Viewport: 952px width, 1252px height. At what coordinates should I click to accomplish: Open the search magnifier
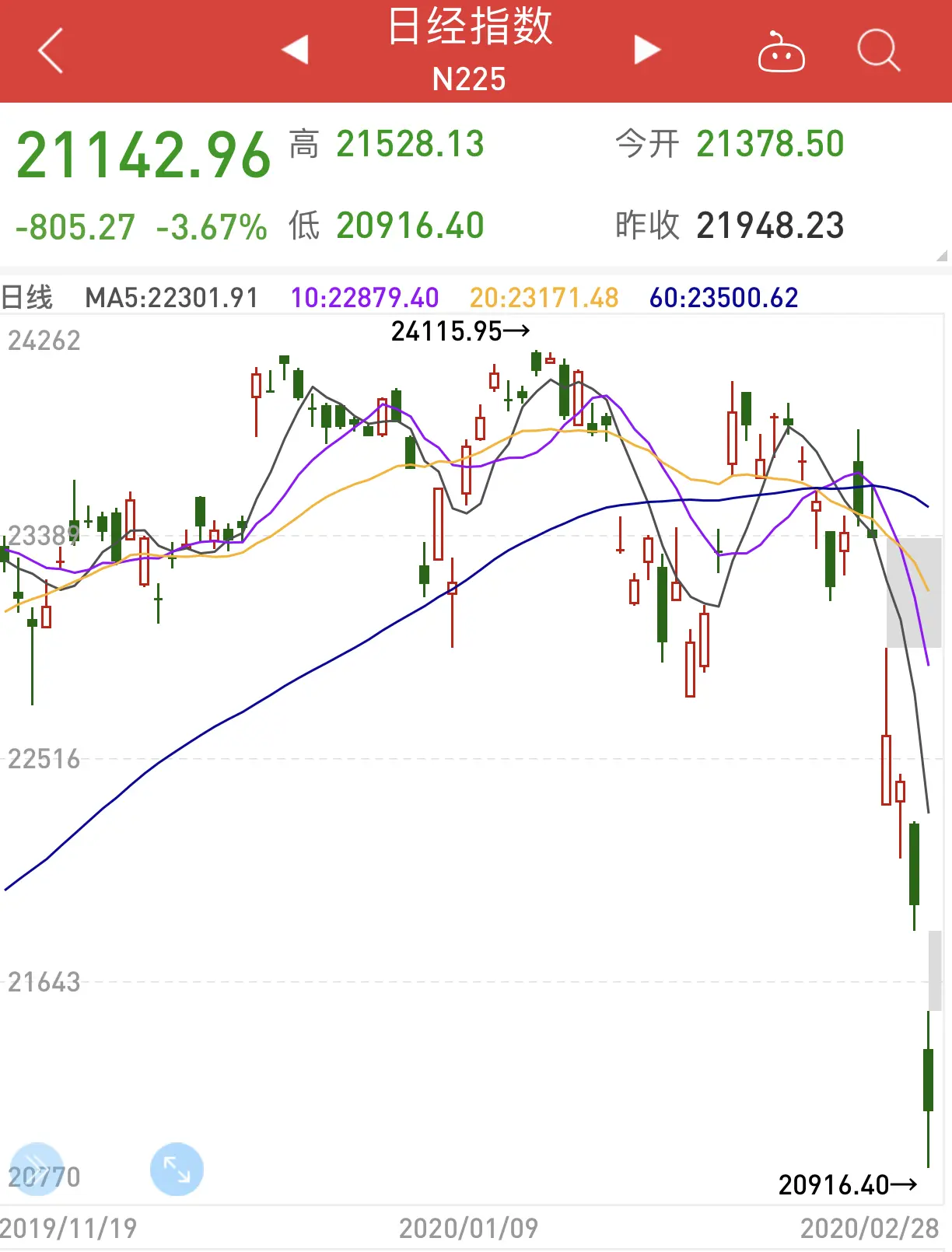click(x=878, y=51)
